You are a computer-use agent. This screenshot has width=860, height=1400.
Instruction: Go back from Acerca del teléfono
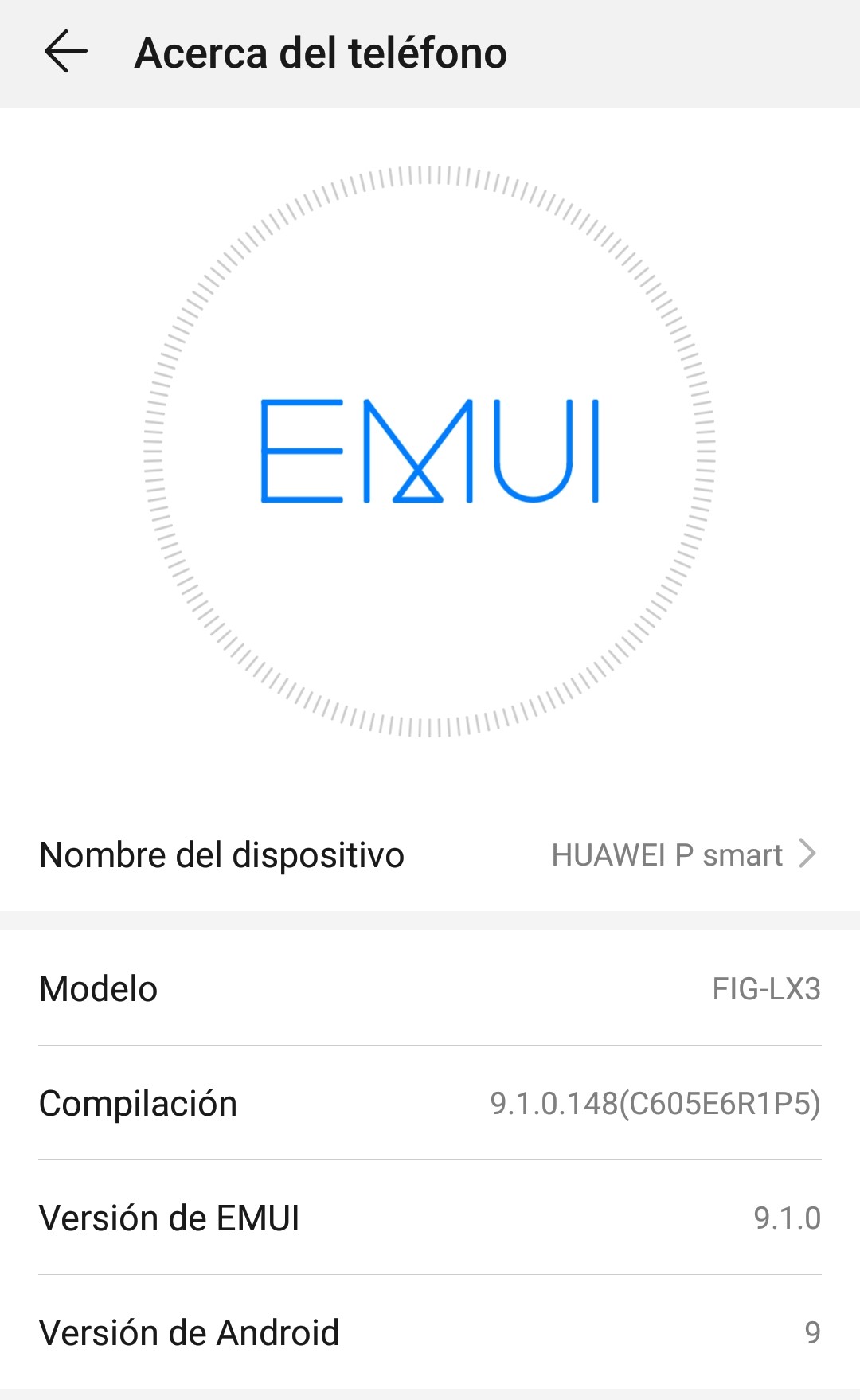[x=66, y=53]
